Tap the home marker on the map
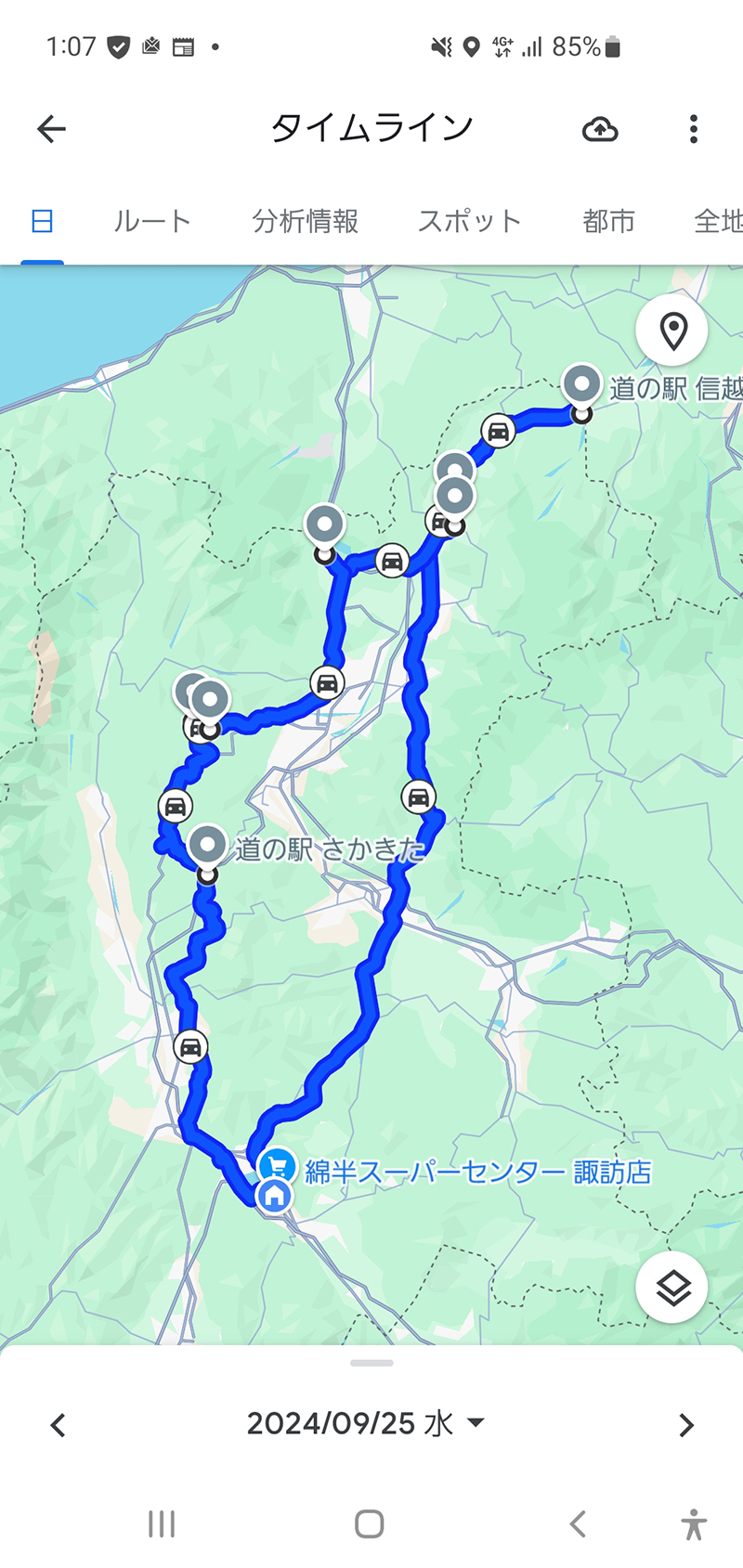The height and width of the screenshot is (1568, 743). tap(274, 1196)
